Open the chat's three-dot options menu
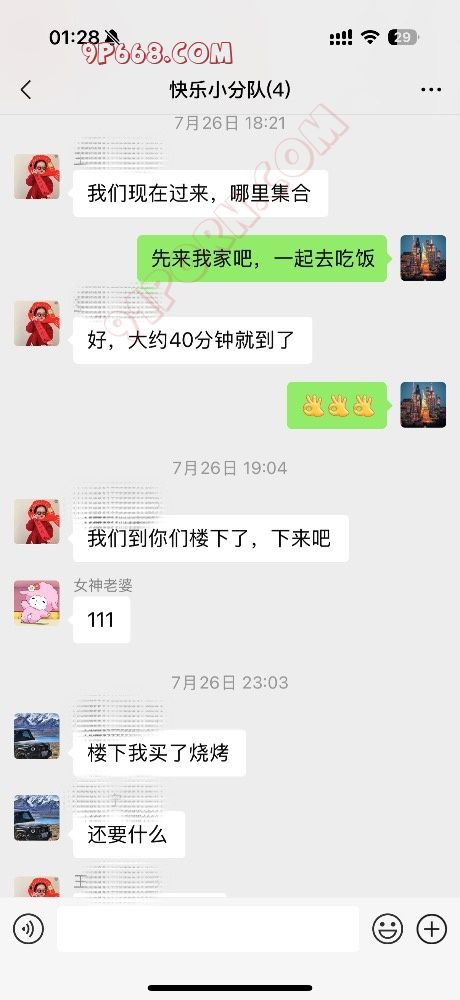This screenshot has width=460, height=1000. click(x=431, y=90)
